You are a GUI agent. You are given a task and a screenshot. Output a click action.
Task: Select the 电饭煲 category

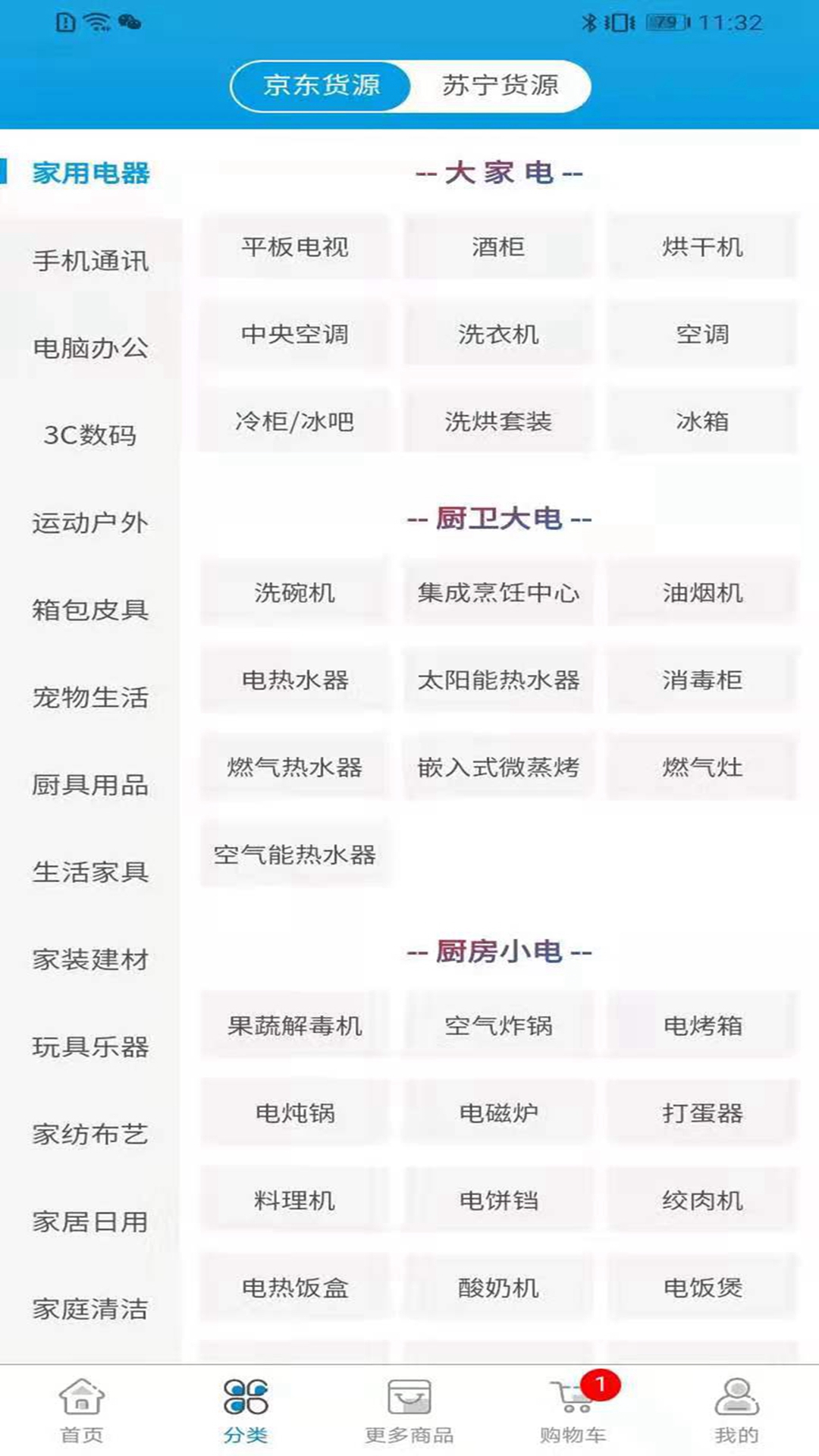(x=701, y=1287)
